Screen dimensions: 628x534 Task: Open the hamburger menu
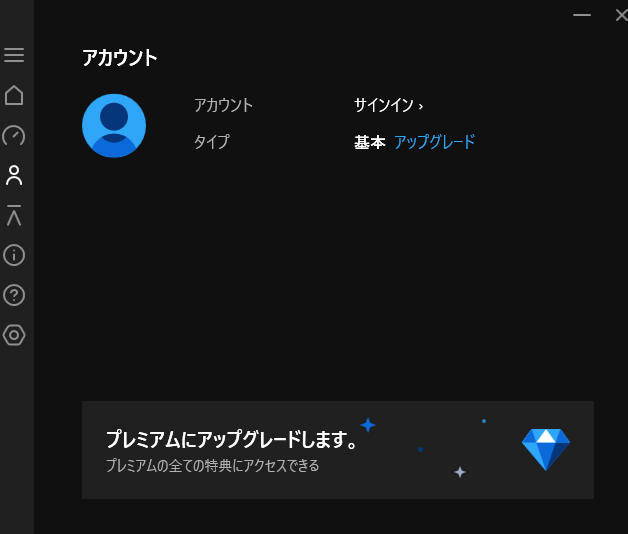14,55
